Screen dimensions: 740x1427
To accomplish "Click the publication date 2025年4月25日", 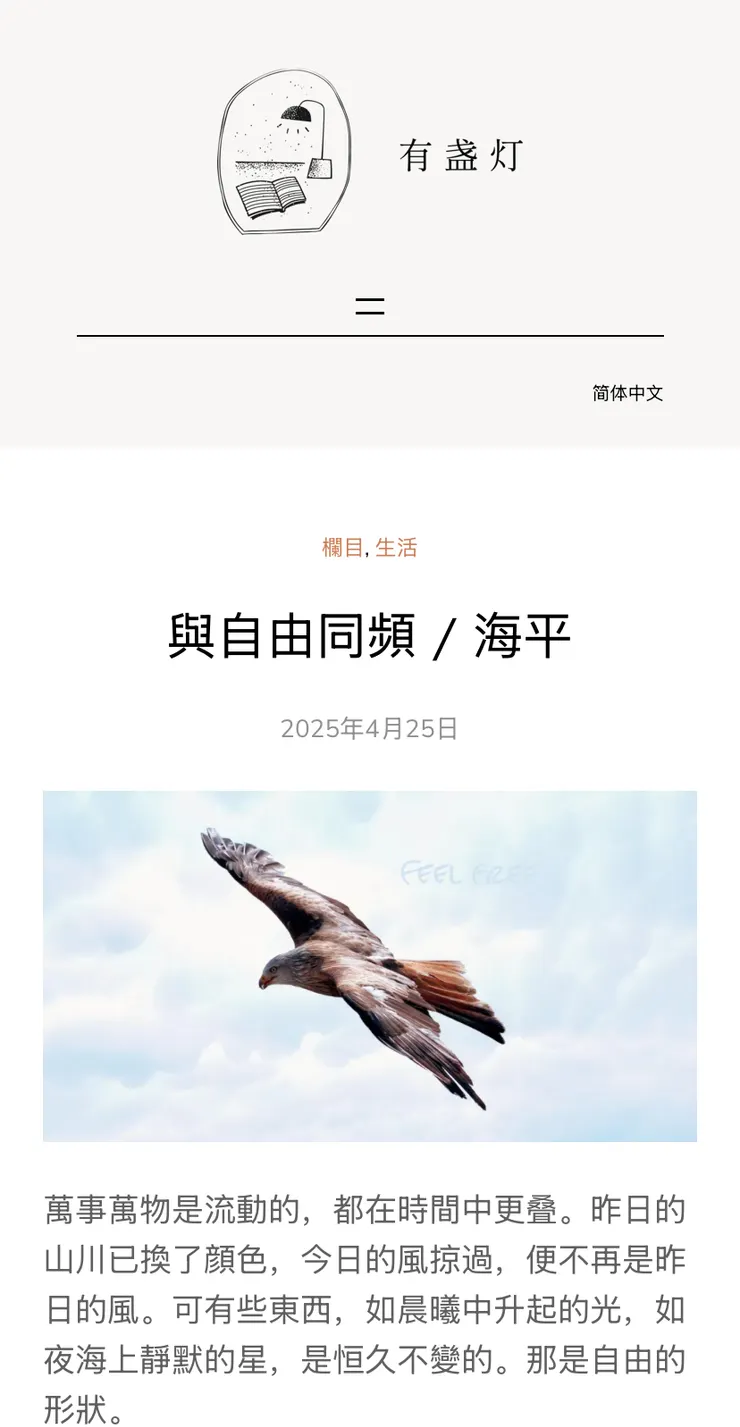I will click(370, 729).
